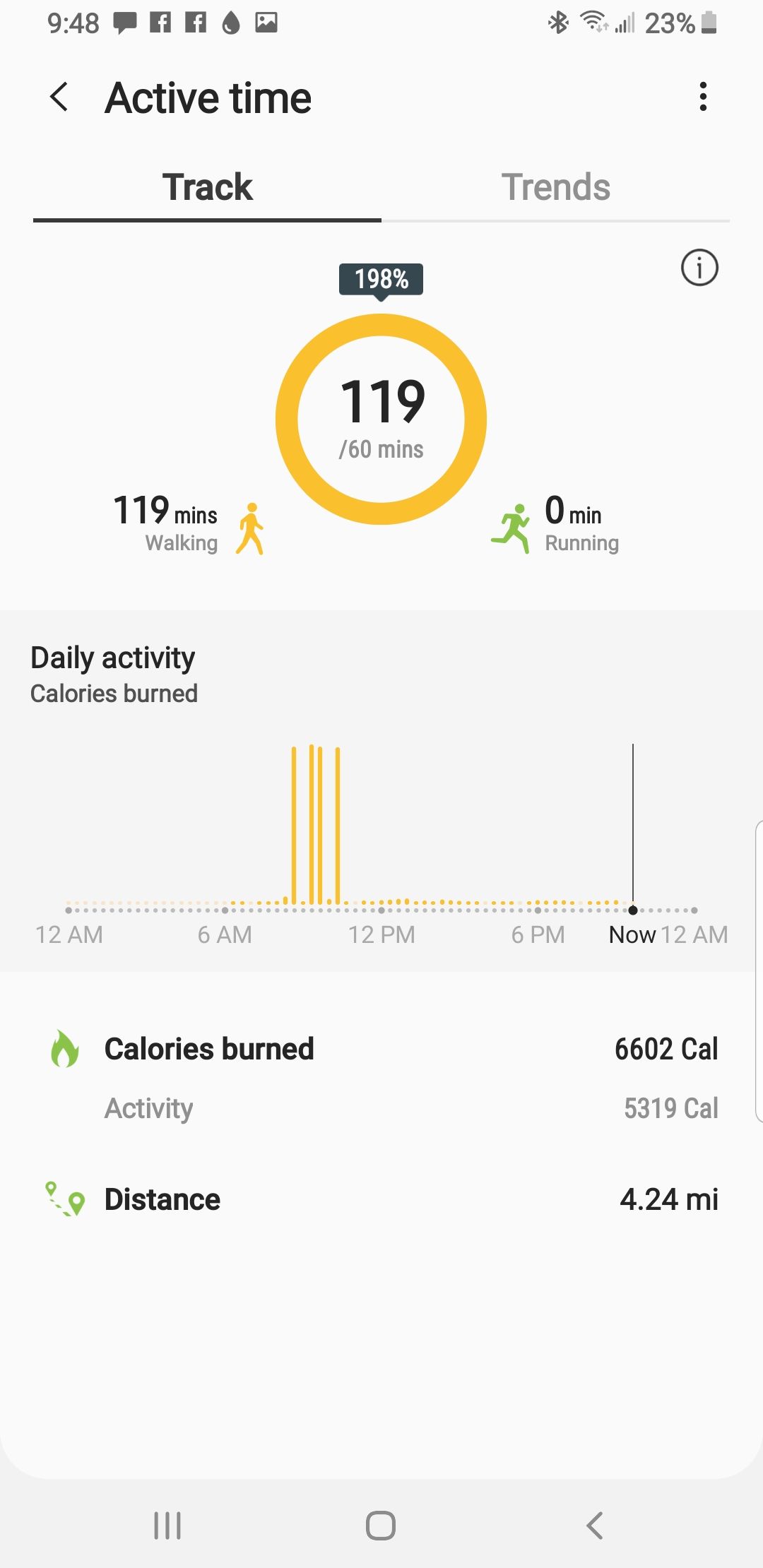This screenshot has height=1568, width=763.
Task: Open the active time info icon
Action: 699,268
